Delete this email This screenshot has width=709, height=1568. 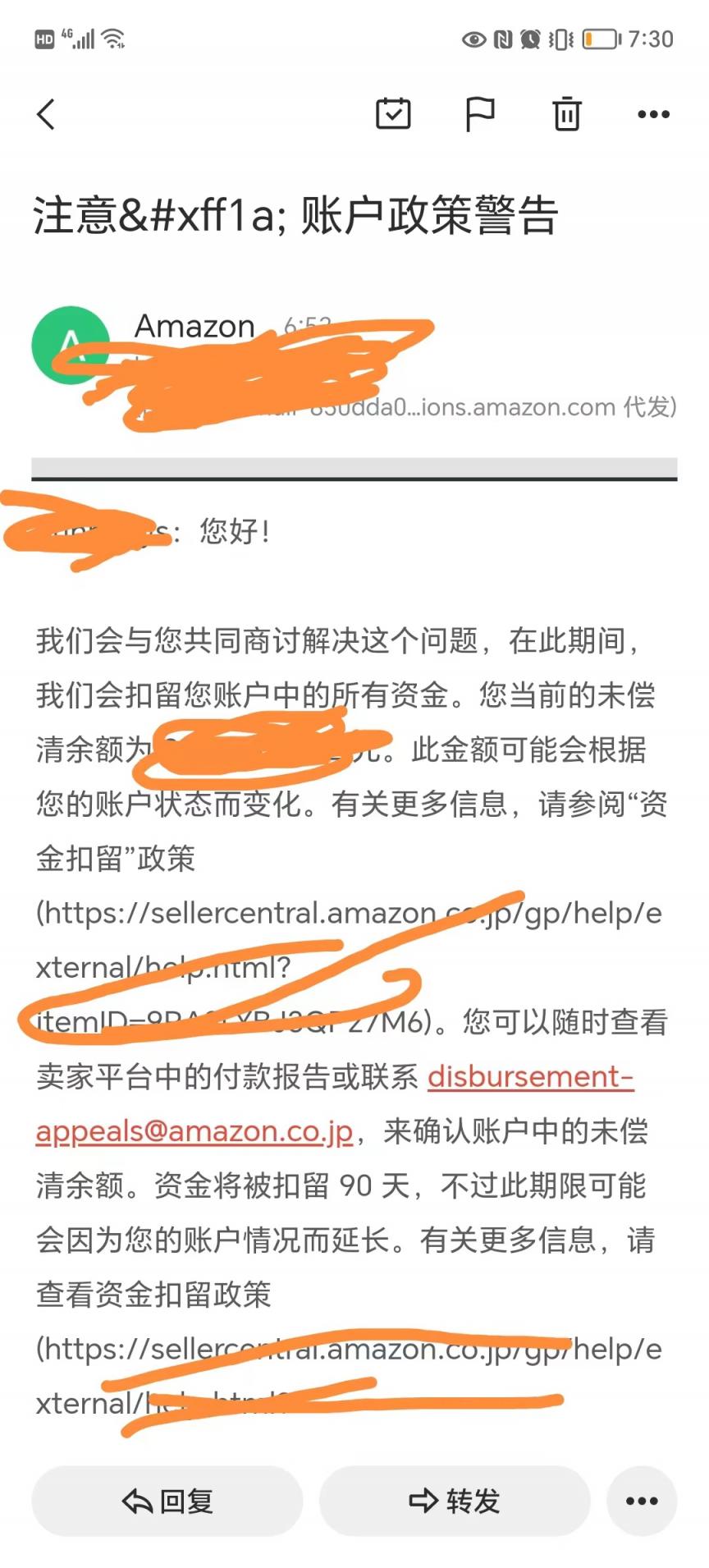tap(566, 114)
